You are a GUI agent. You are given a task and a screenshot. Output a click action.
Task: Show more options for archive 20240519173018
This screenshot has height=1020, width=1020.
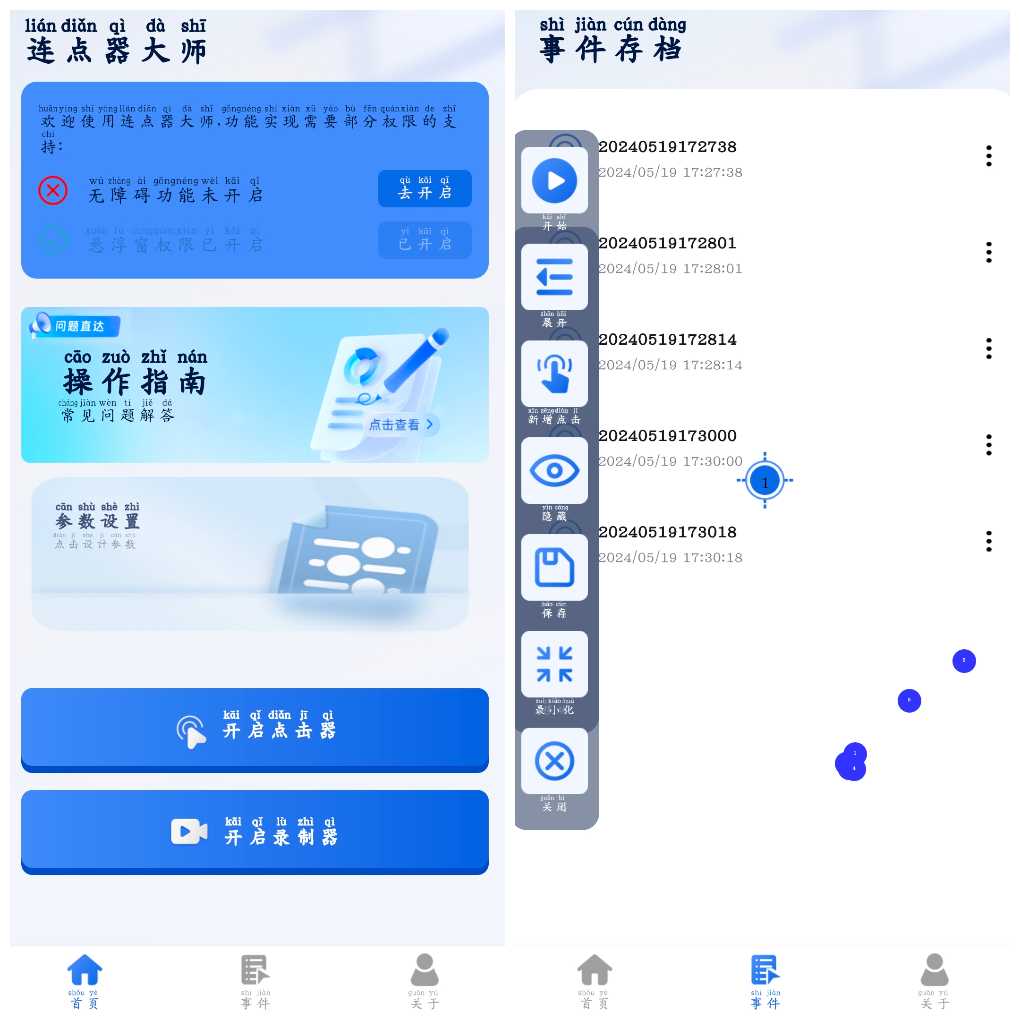pos(988,542)
